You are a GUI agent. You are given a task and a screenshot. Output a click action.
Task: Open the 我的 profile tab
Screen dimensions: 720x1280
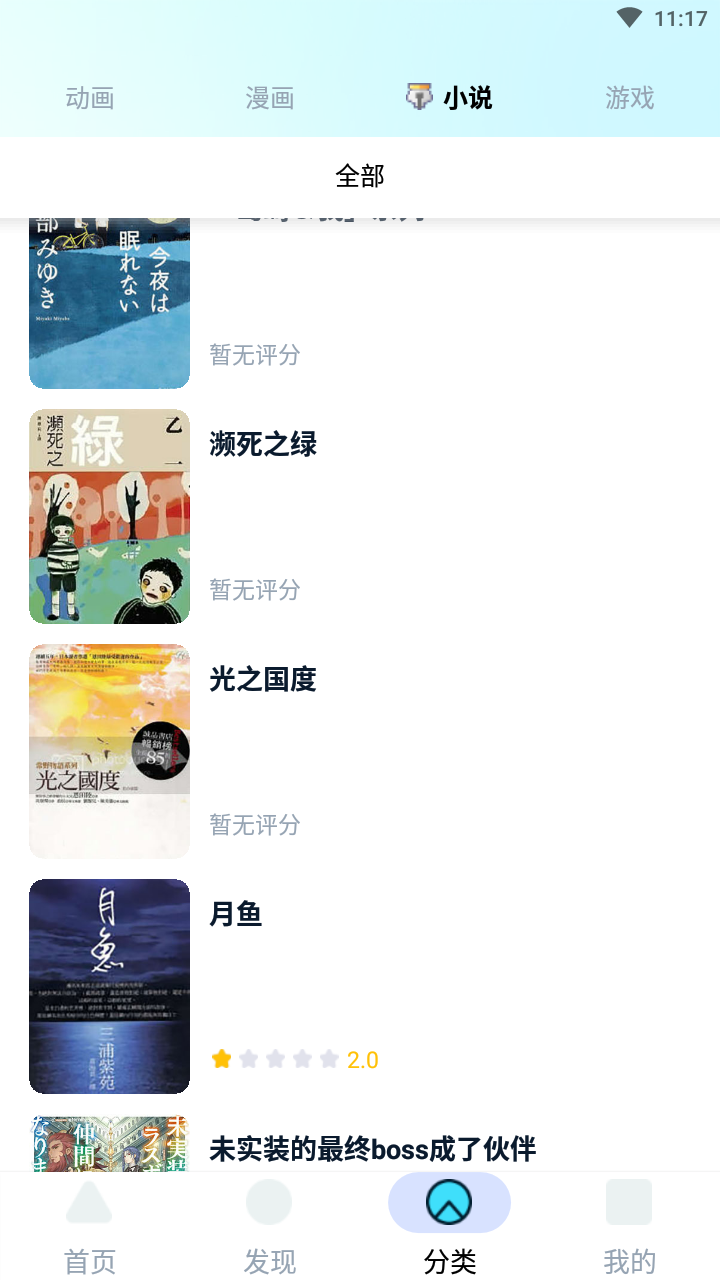pos(630,1226)
